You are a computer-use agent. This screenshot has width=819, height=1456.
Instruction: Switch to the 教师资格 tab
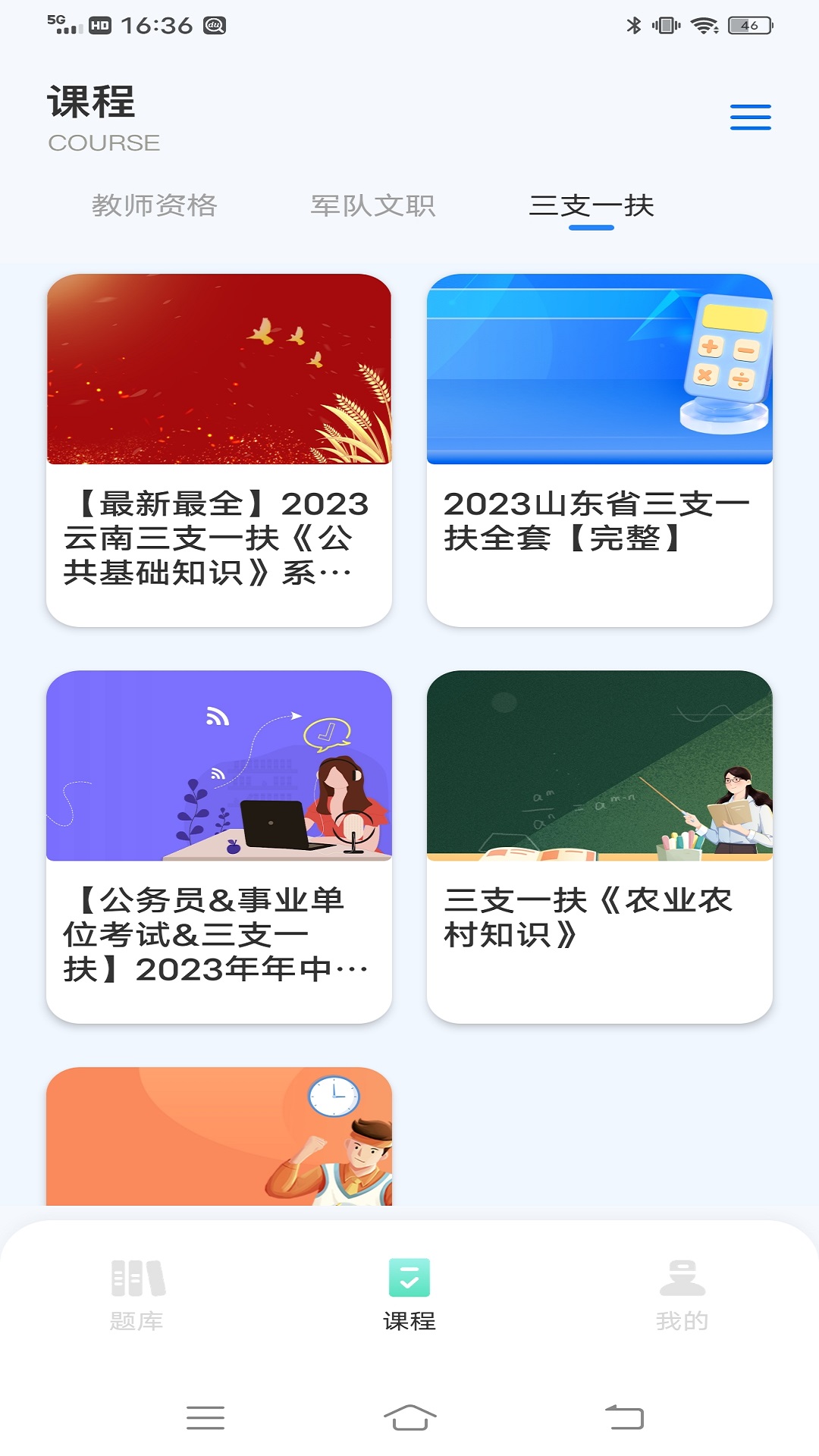pyautogui.click(x=155, y=206)
